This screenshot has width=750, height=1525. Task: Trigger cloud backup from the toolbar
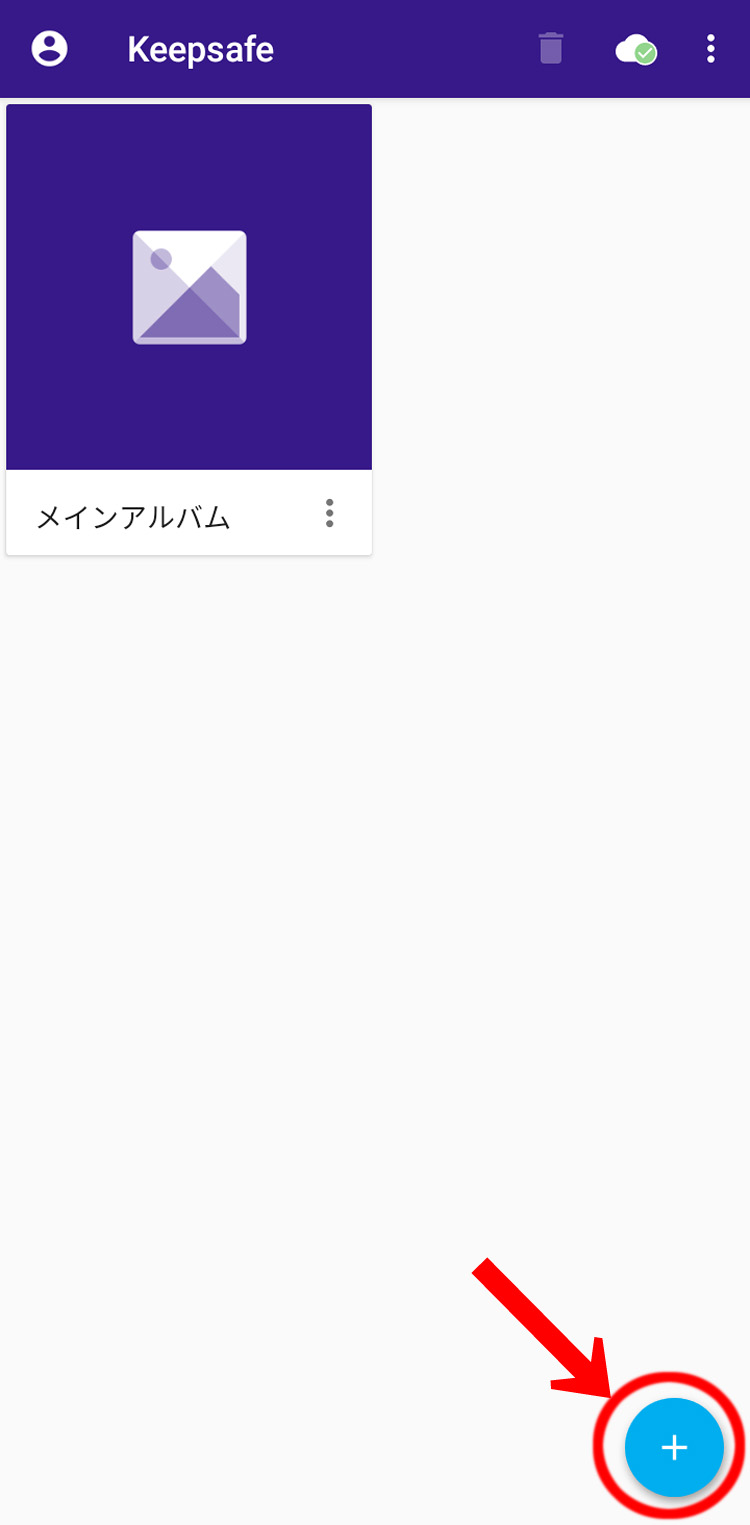click(x=635, y=48)
